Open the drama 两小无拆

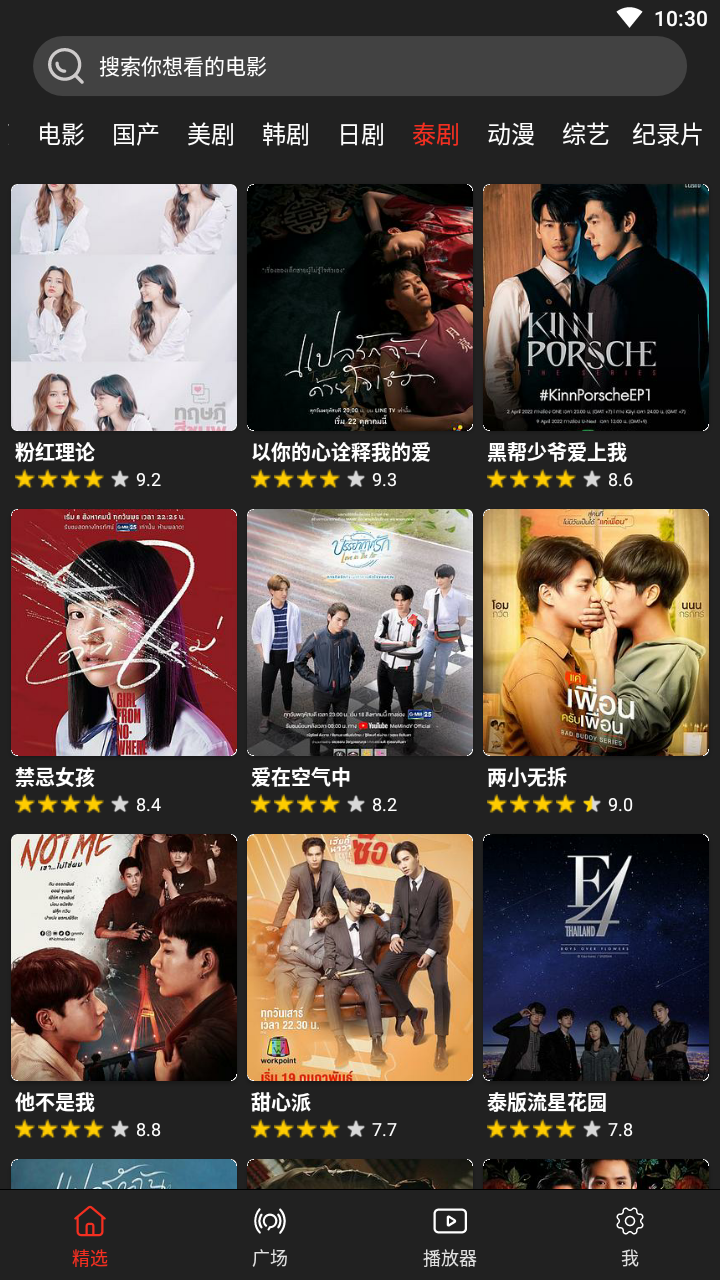click(596, 633)
